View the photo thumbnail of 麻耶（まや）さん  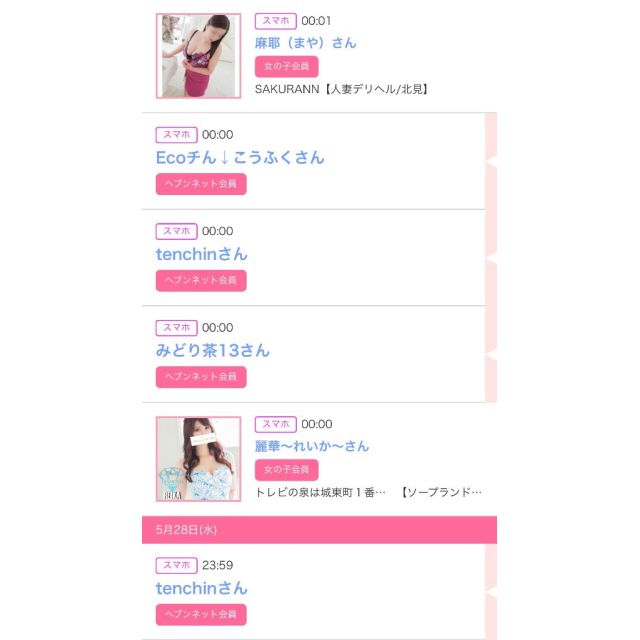point(198,56)
